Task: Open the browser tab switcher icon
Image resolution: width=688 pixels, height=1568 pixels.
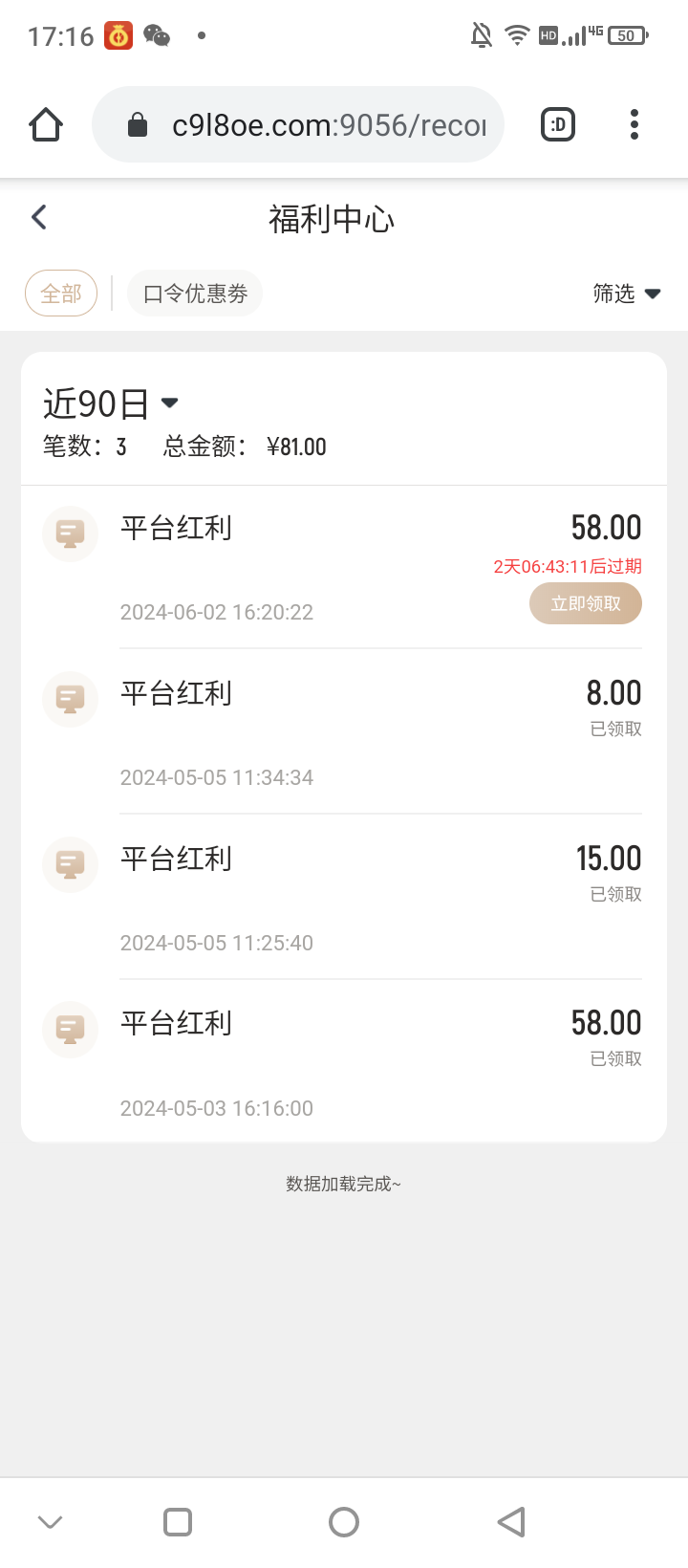Action: (x=557, y=124)
